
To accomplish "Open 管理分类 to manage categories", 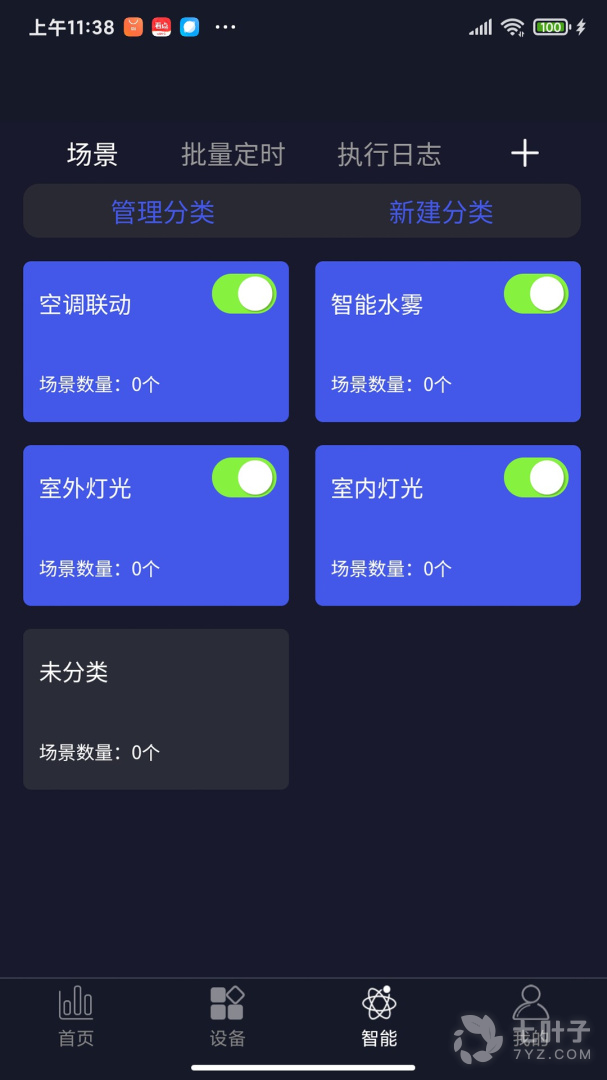I will (x=163, y=212).
